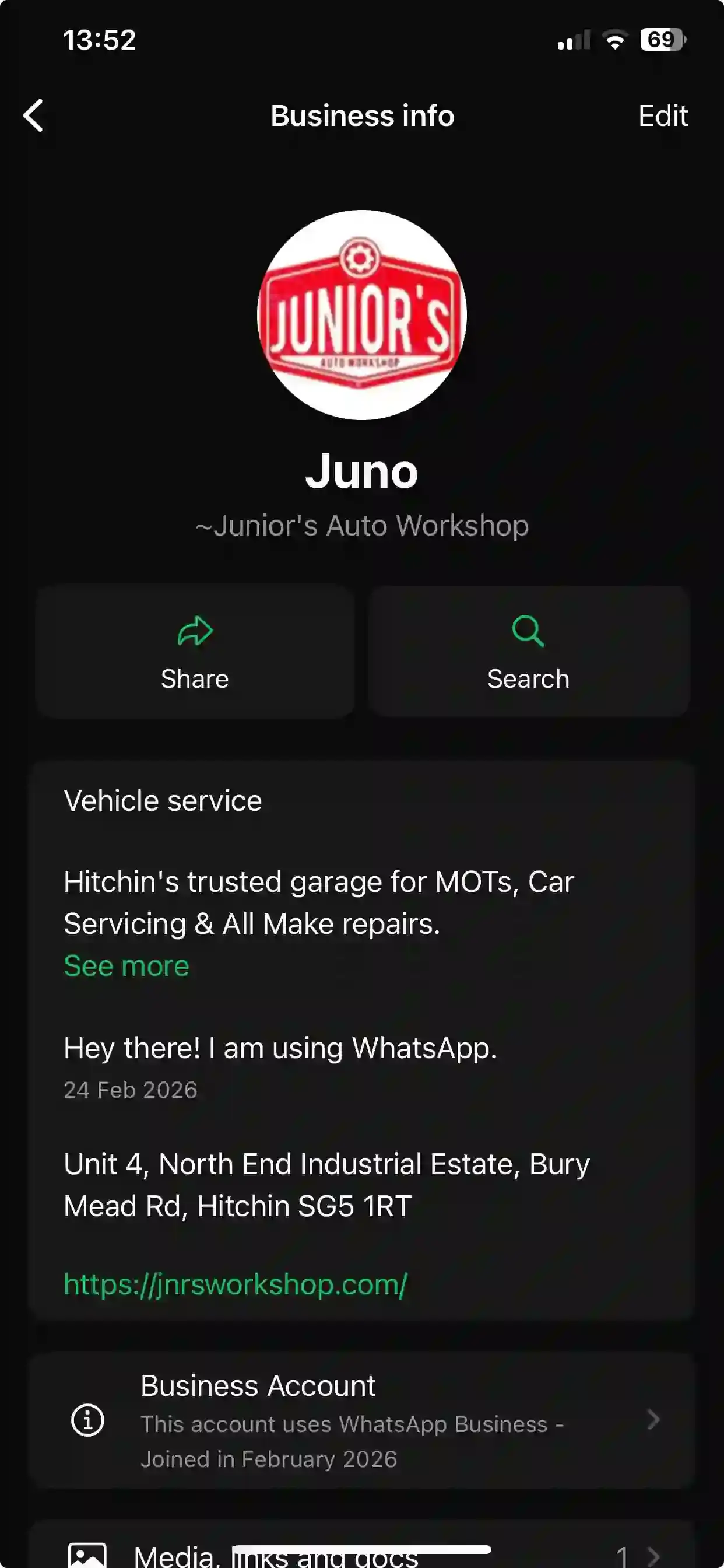Tap the back arrow to leave Business info
Image resolution: width=724 pixels, height=1568 pixels.
[x=33, y=116]
